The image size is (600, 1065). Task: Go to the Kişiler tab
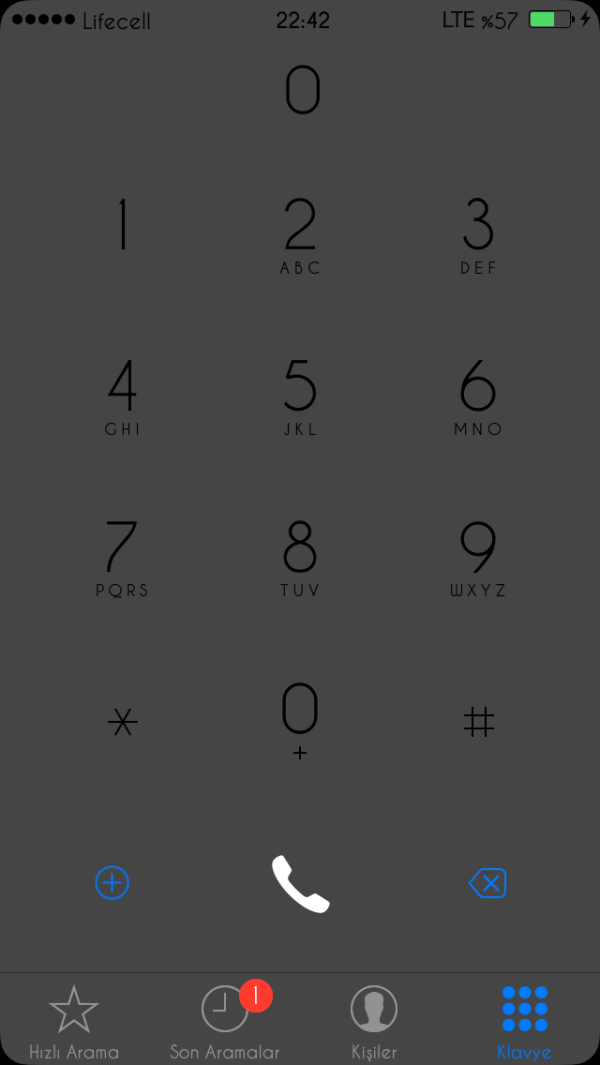click(374, 1022)
